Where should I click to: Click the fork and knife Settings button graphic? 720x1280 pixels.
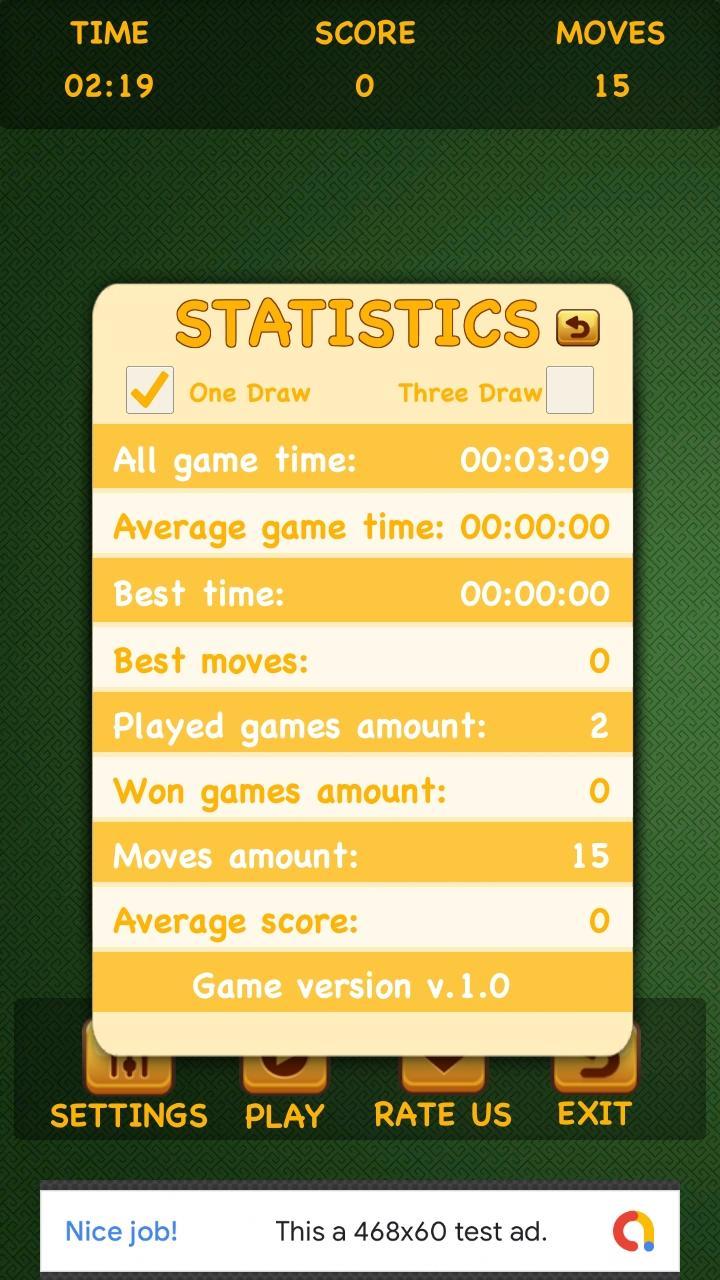click(x=128, y=1068)
